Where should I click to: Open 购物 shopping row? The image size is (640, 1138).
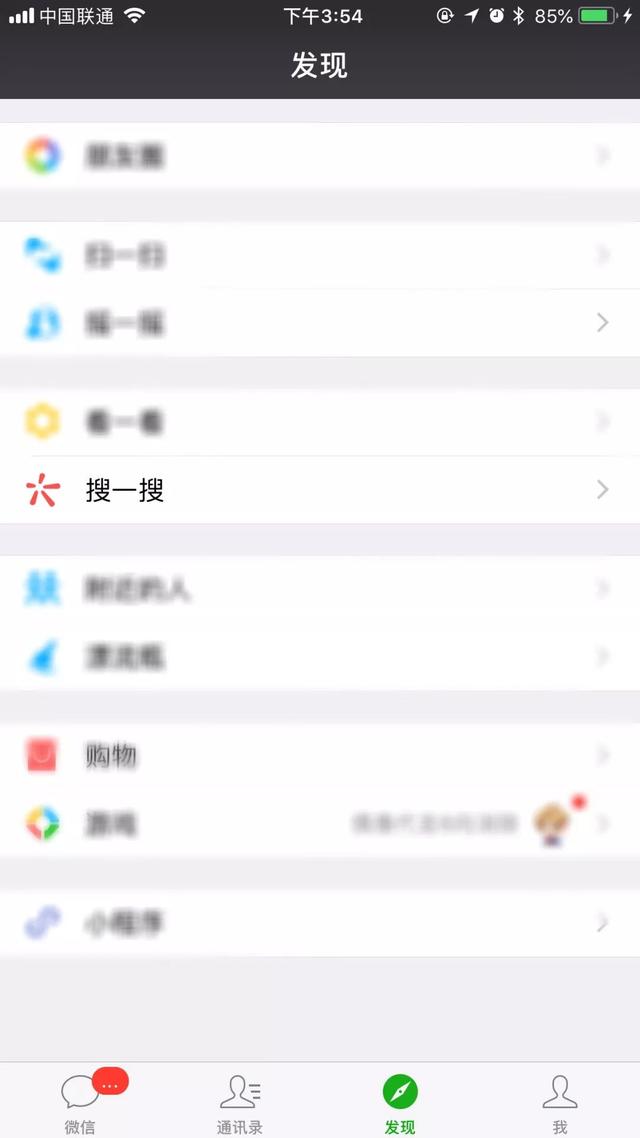tap(320, 756)
